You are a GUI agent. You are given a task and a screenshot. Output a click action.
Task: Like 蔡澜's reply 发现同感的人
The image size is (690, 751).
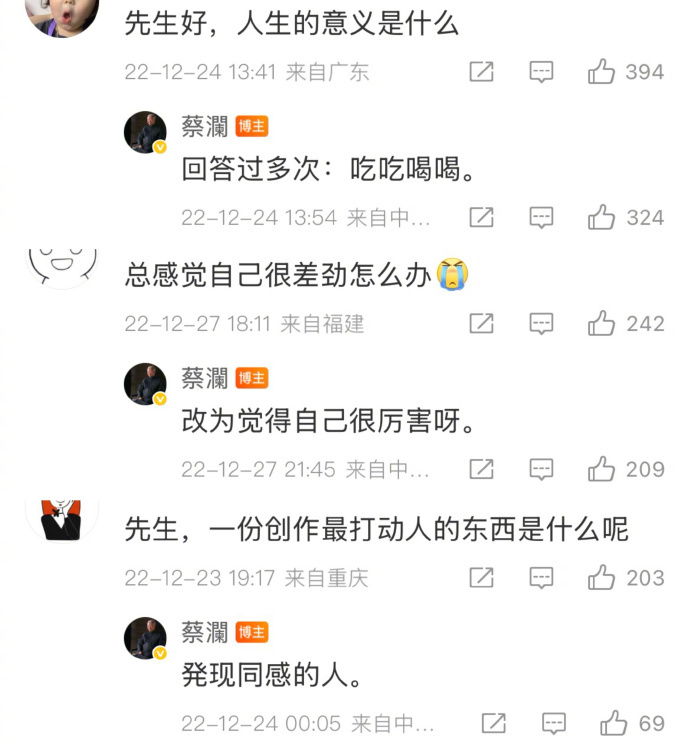click(614, 723)
